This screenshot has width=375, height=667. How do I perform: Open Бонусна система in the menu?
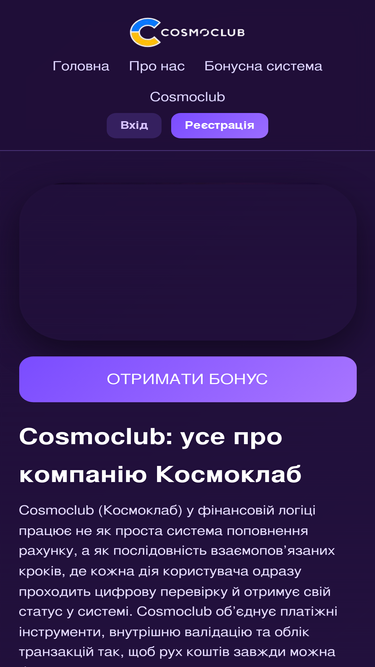tap(263, 66)
